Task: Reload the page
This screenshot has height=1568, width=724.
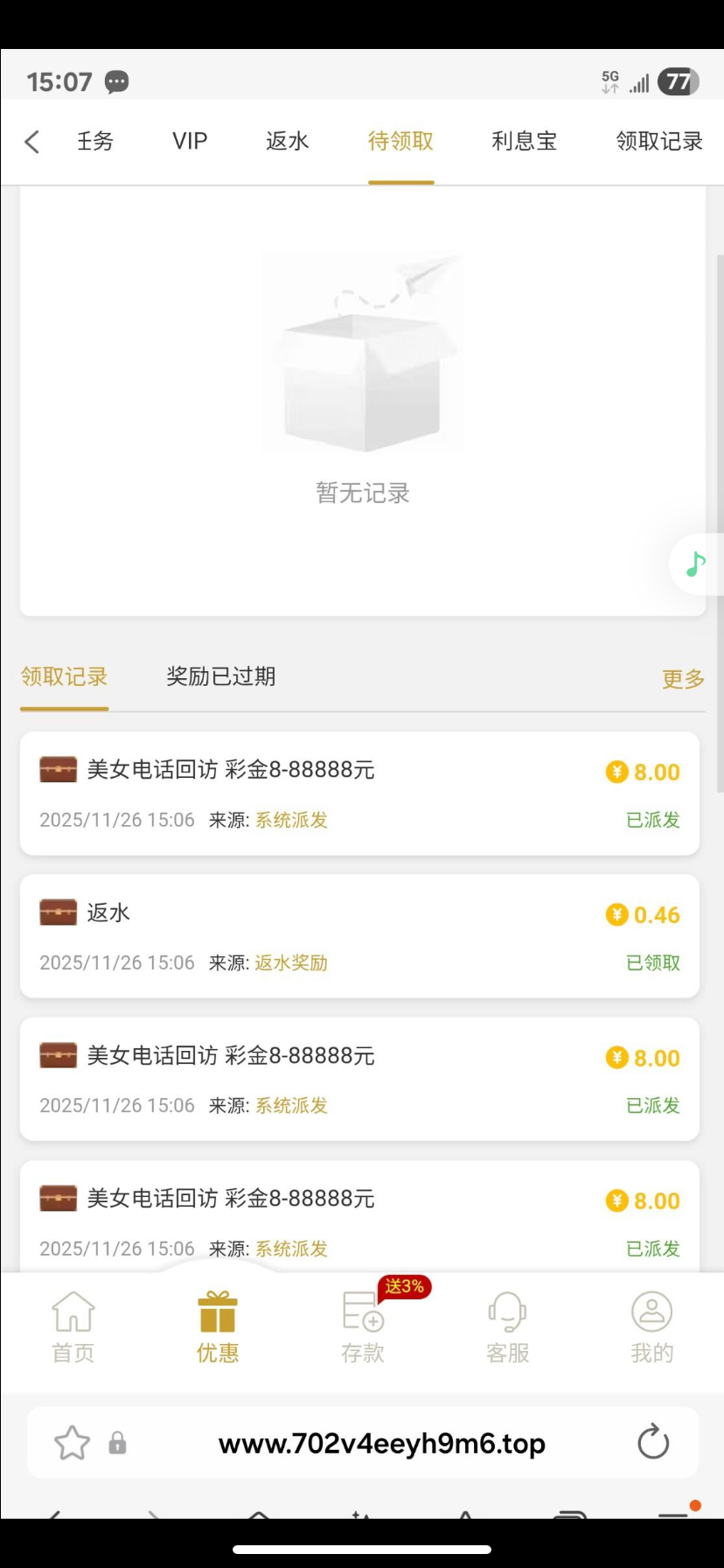Action: (652, 1443)
